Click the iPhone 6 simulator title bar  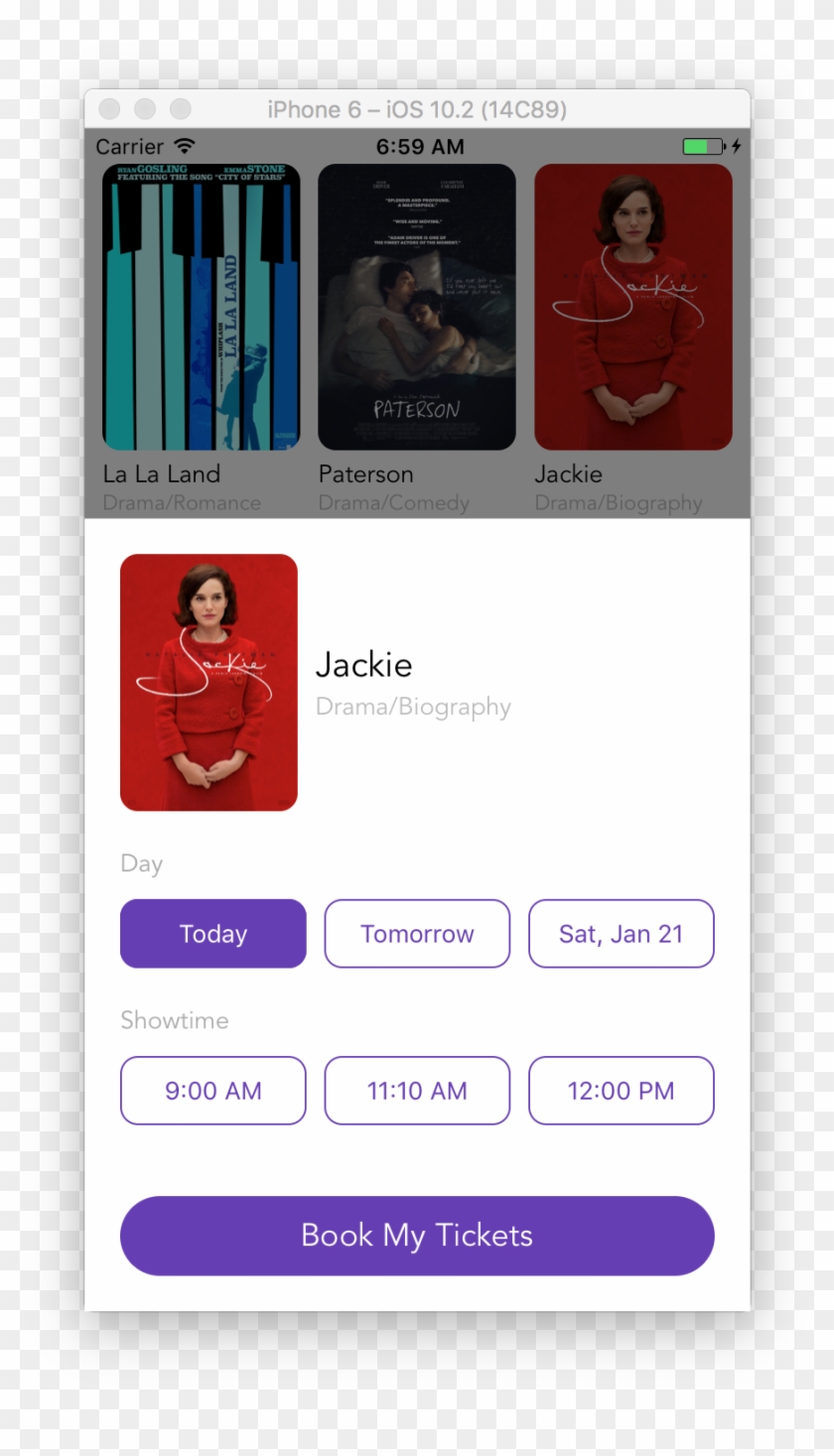416,109
